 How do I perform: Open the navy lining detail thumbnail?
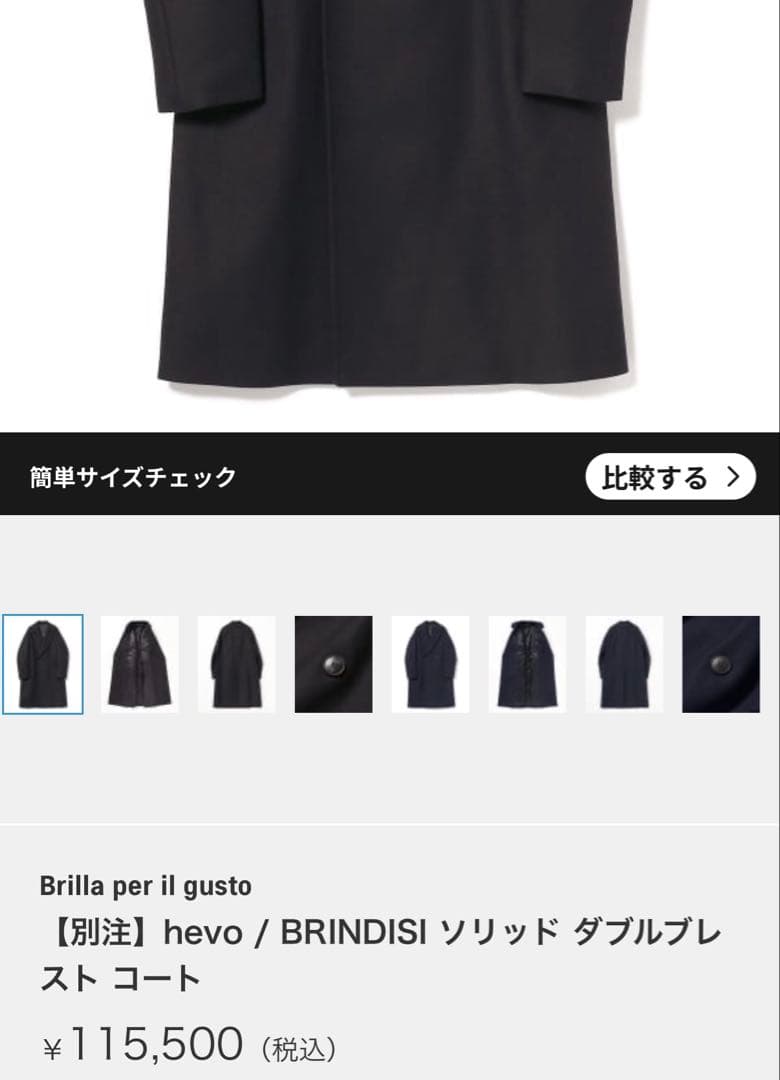[x=524, y=663]
